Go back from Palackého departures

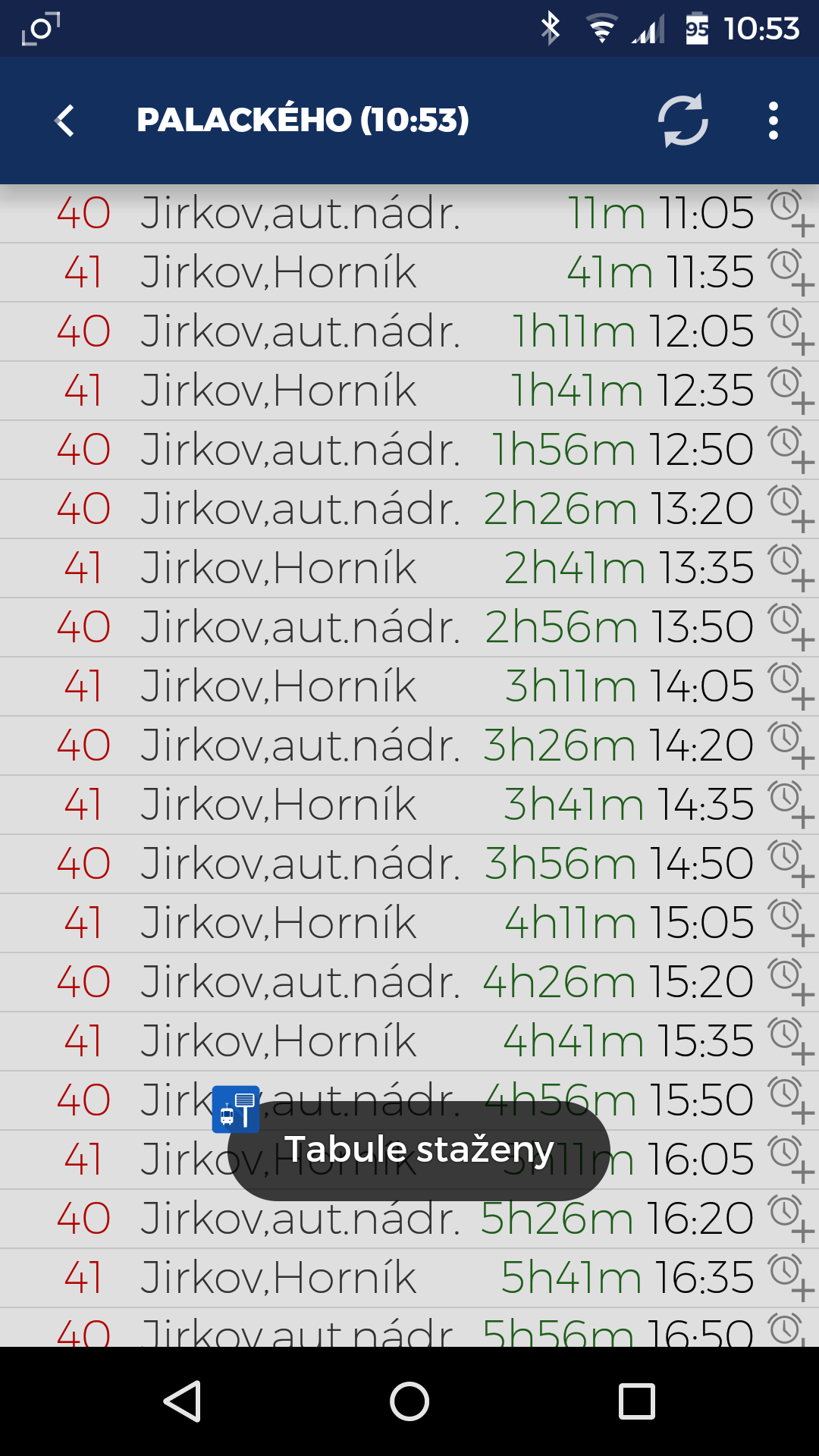click(65, 121)
